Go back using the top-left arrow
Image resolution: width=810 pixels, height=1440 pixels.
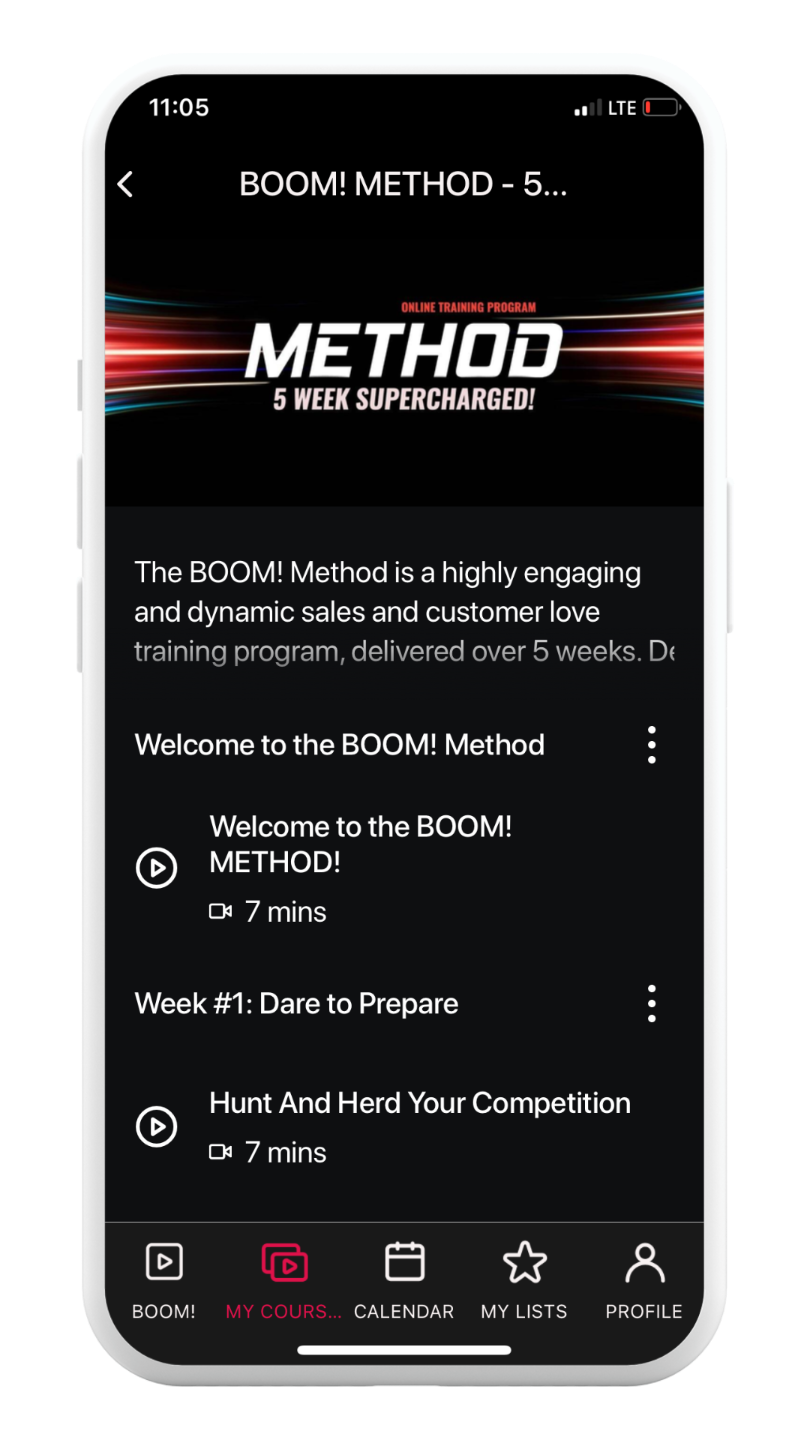126,184
